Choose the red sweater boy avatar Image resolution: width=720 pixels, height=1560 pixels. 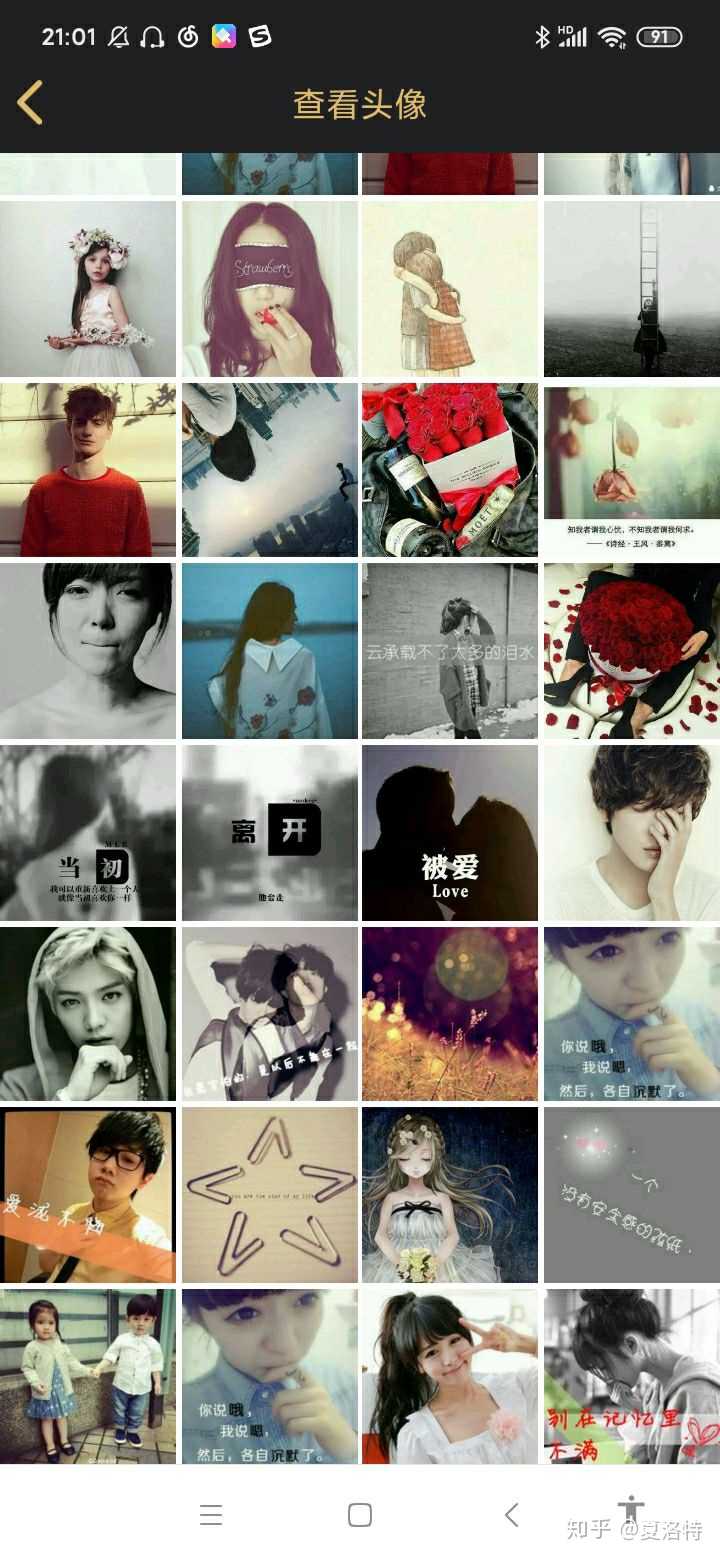(88, 469)
